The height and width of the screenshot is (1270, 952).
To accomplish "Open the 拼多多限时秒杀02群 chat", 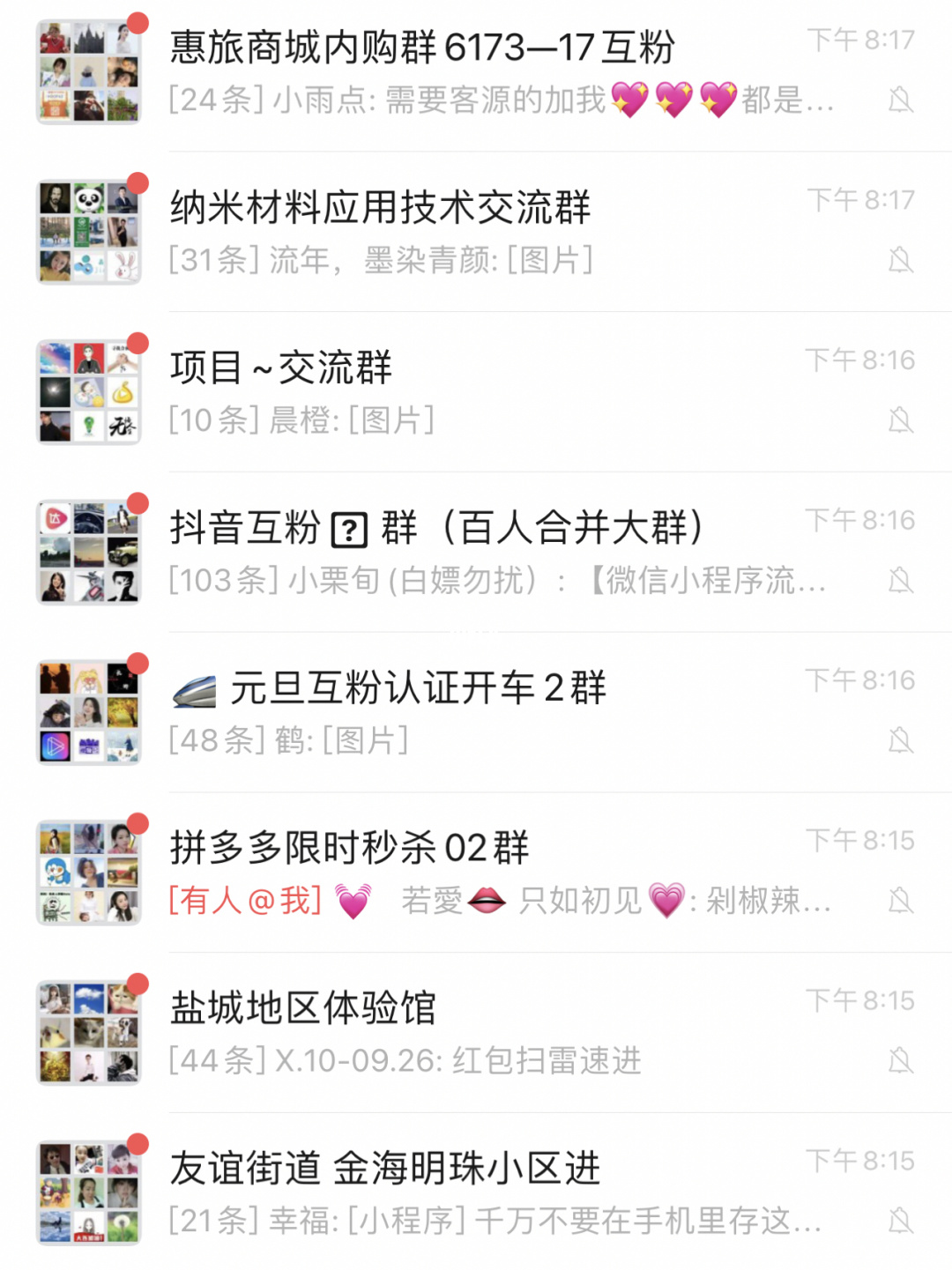I will 476,873.
